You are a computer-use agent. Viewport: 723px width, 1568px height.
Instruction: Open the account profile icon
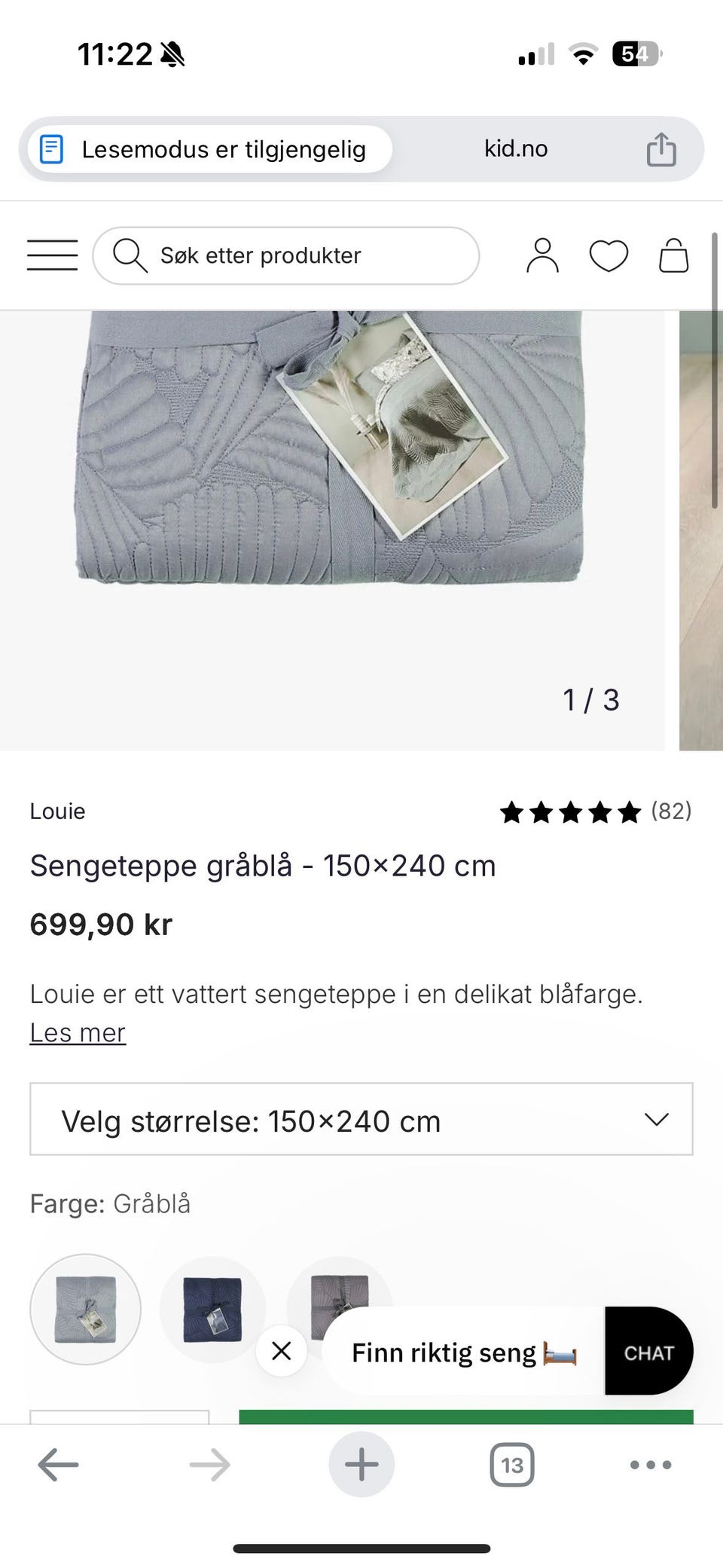542,255
